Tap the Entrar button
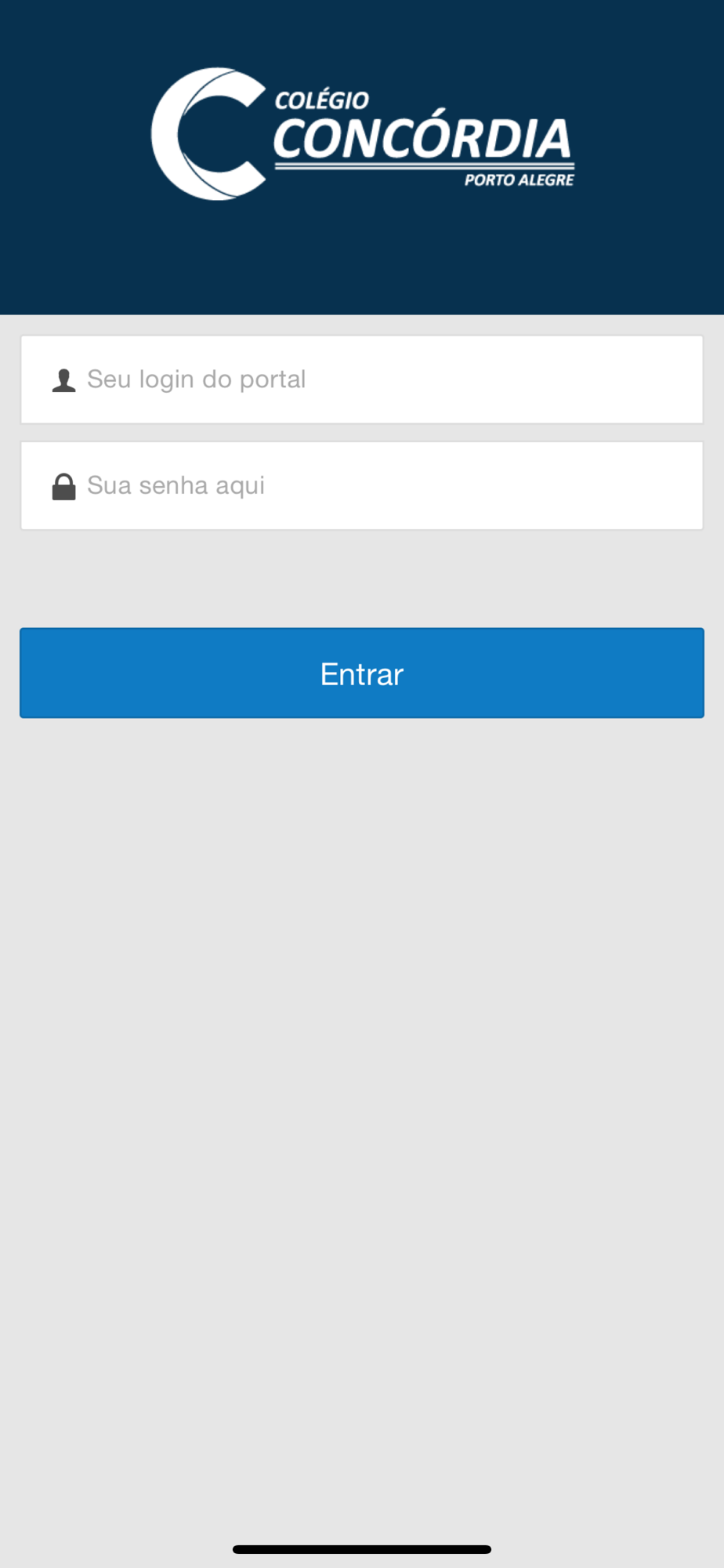This screenshot has width=724, height=1568. coord(362,673)
